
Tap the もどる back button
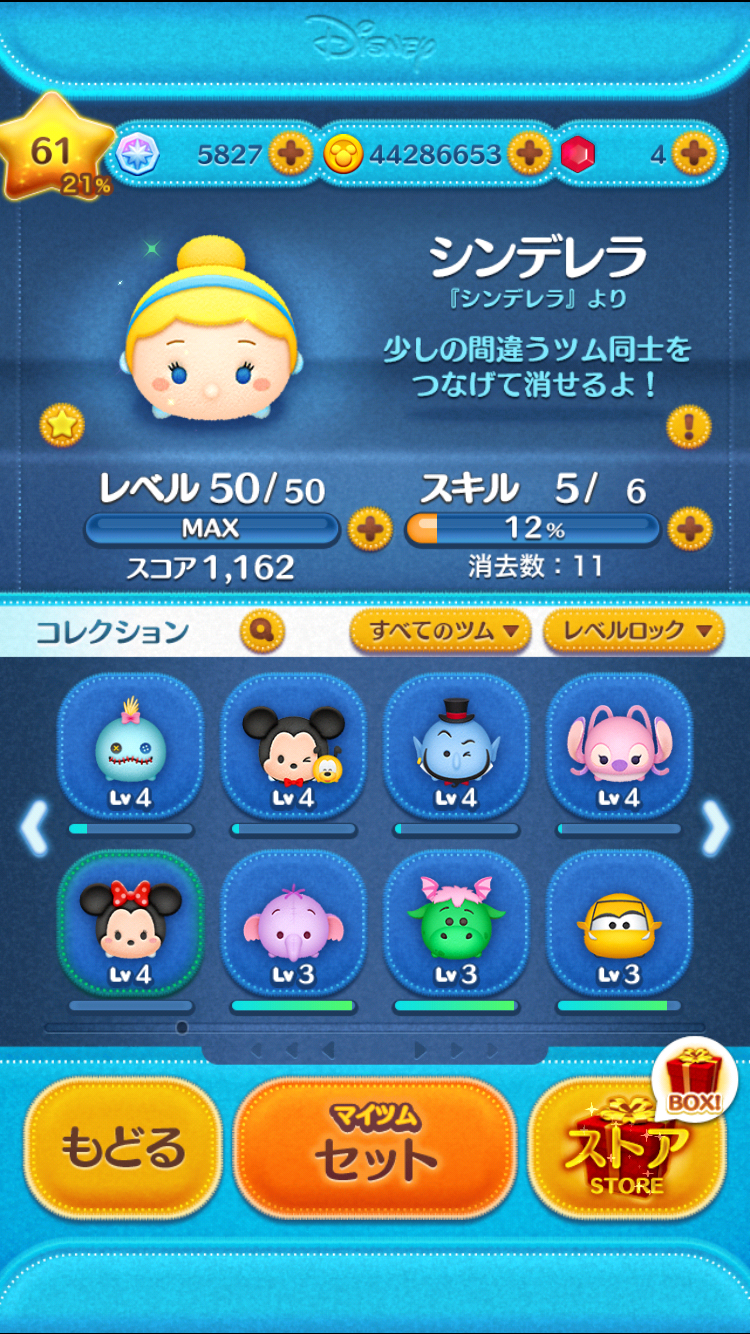(123, 1146)
